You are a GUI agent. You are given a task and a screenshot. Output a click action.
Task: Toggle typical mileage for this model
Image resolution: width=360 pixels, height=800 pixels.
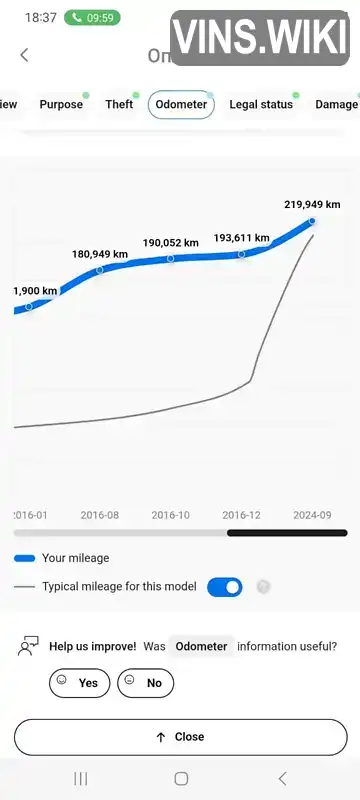pyautogui.click(x=224, y=587)
